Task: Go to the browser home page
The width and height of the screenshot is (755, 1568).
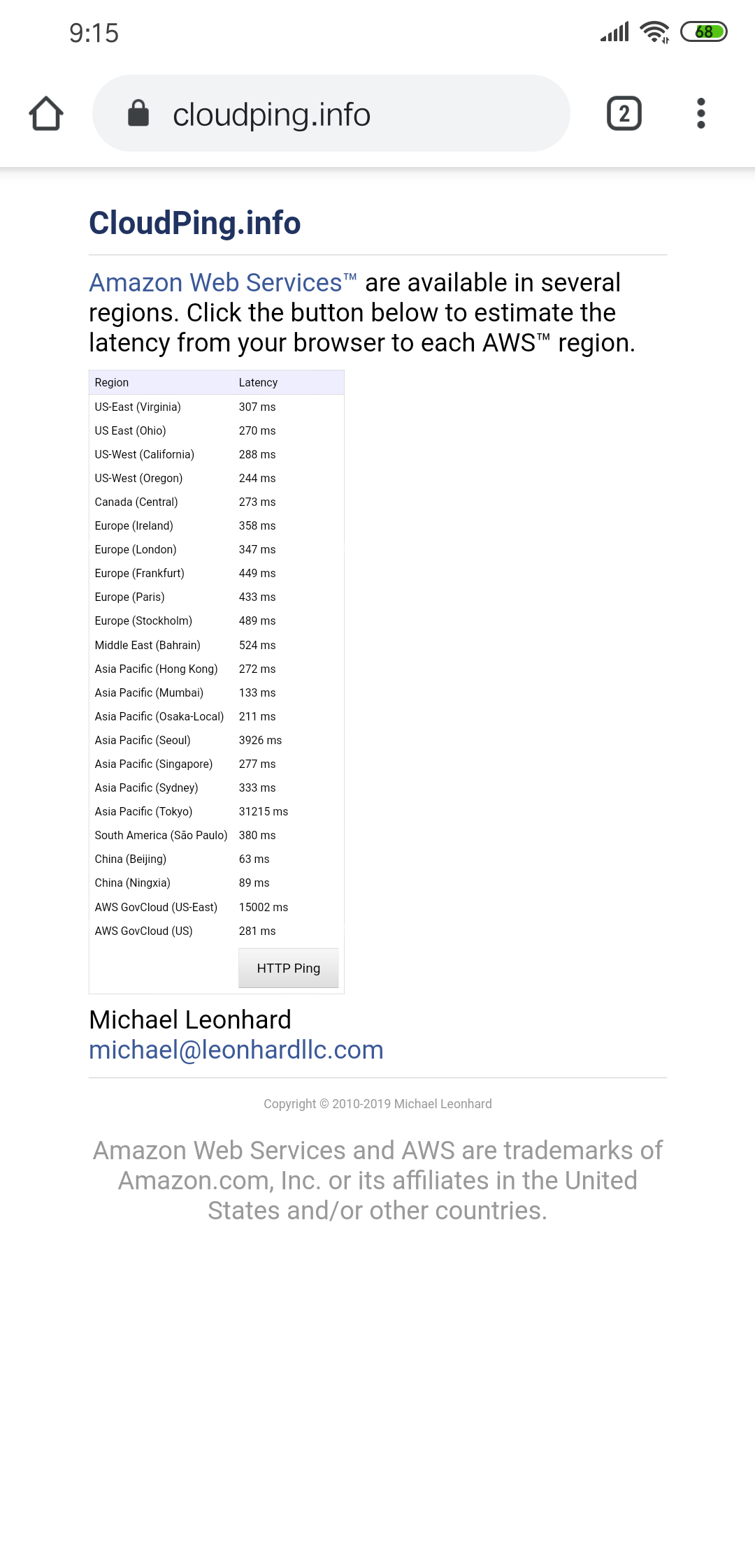Action: [46, 114]
